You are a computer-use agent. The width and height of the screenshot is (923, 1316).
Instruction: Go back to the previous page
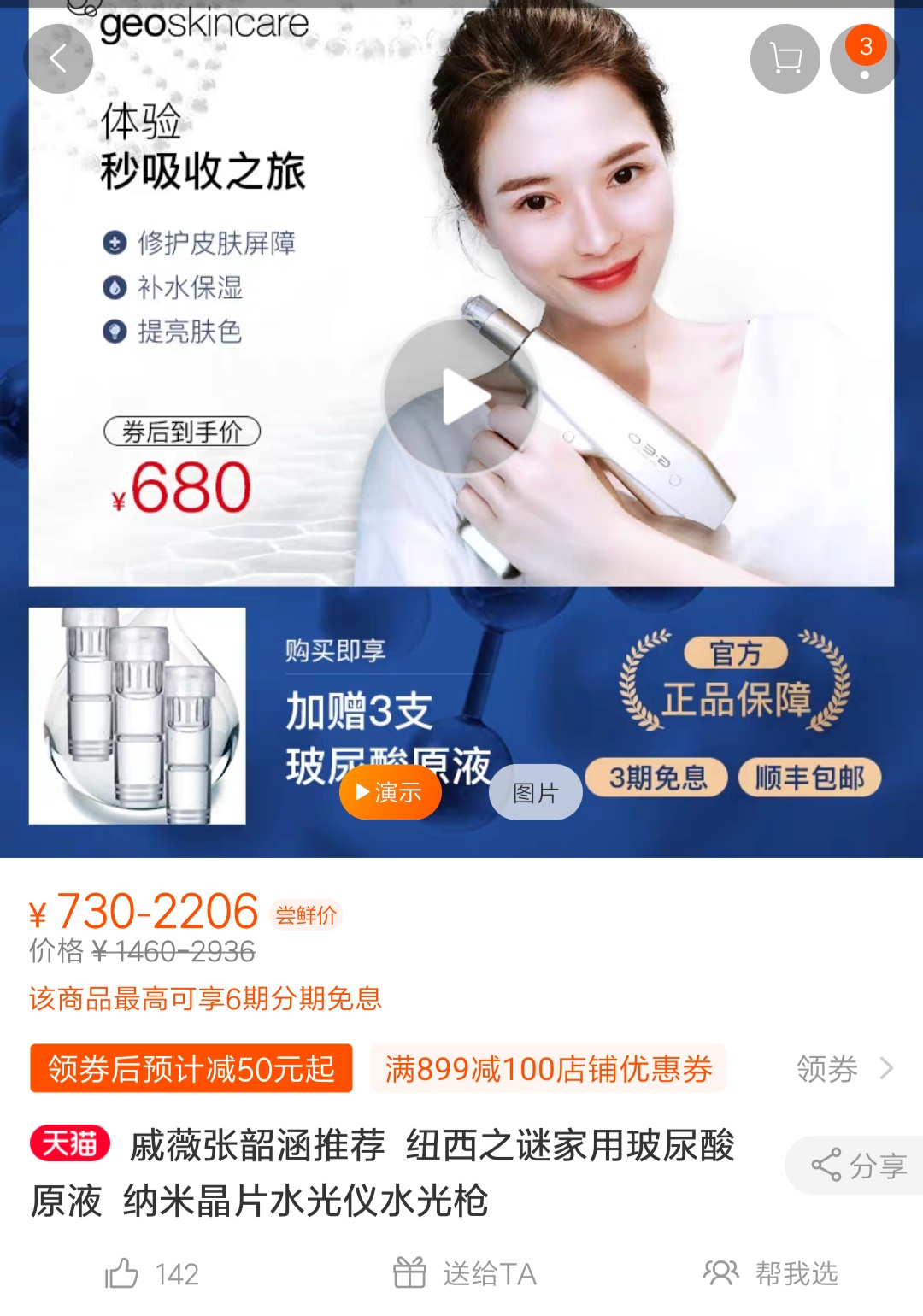coord(58,59)
